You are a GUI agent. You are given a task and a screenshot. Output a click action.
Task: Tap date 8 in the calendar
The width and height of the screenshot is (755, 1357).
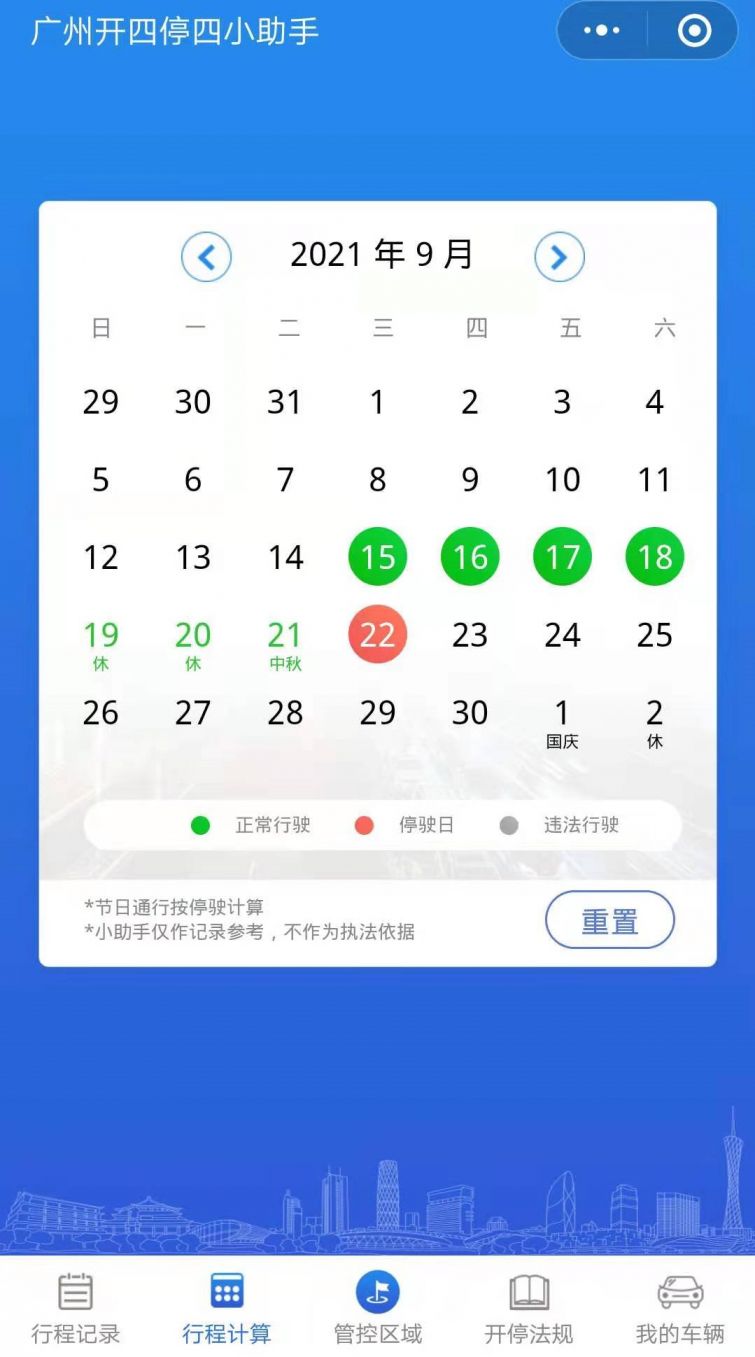point(378,480)
